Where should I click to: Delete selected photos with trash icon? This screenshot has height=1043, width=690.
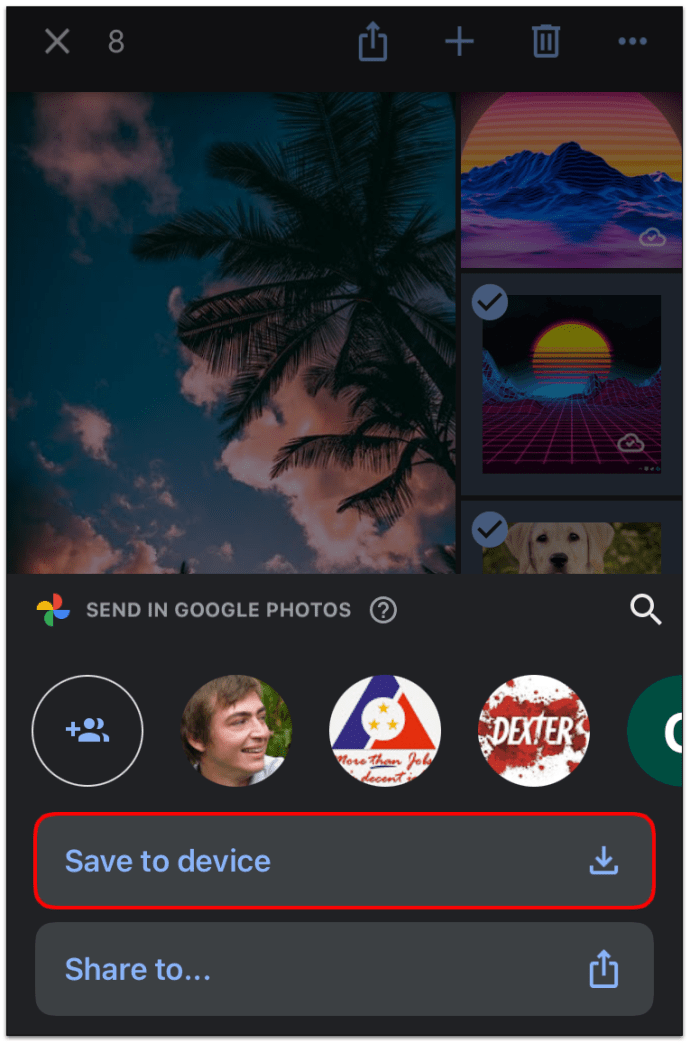(x=545, y=42)
